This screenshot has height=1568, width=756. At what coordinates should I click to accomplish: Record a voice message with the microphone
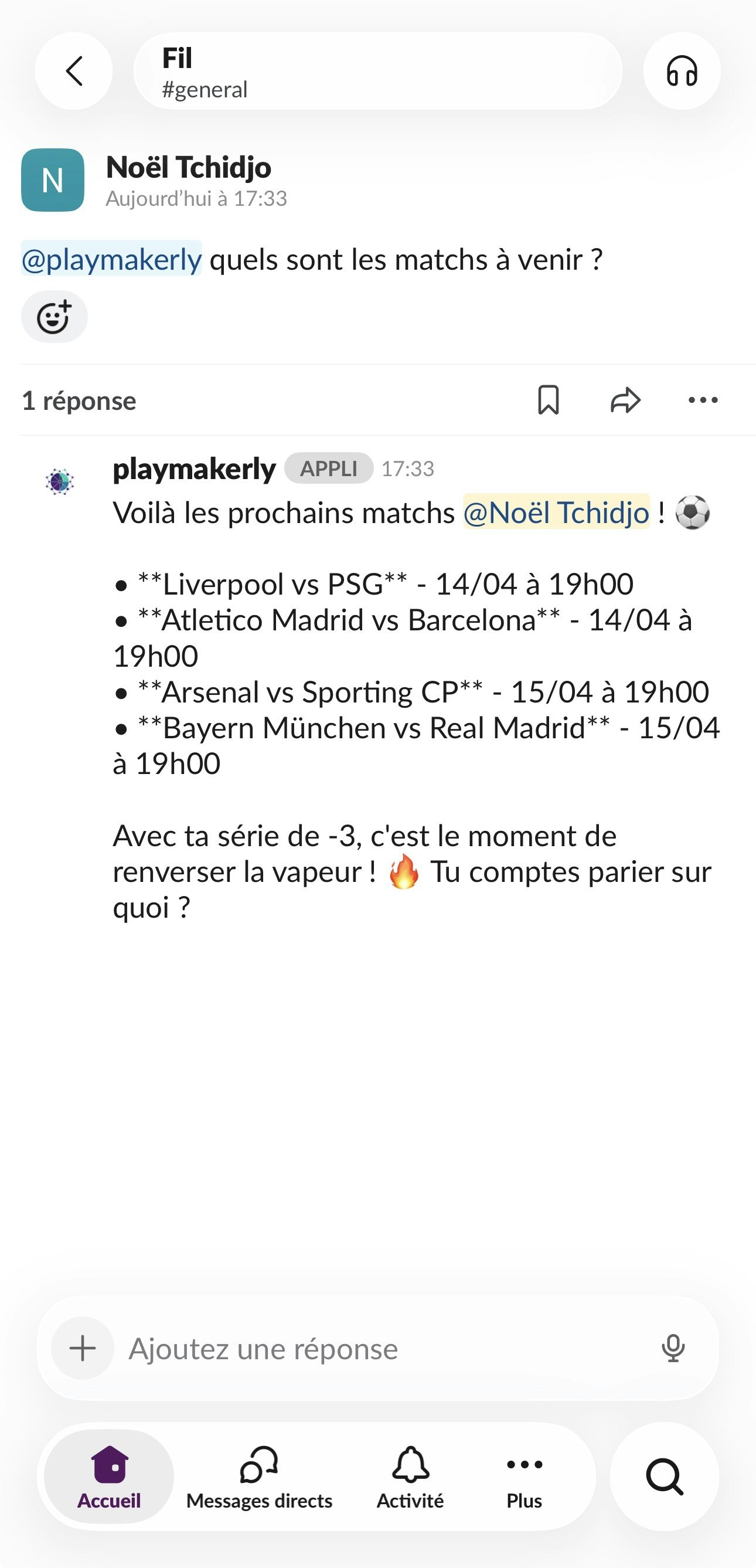coord(673,1348)
